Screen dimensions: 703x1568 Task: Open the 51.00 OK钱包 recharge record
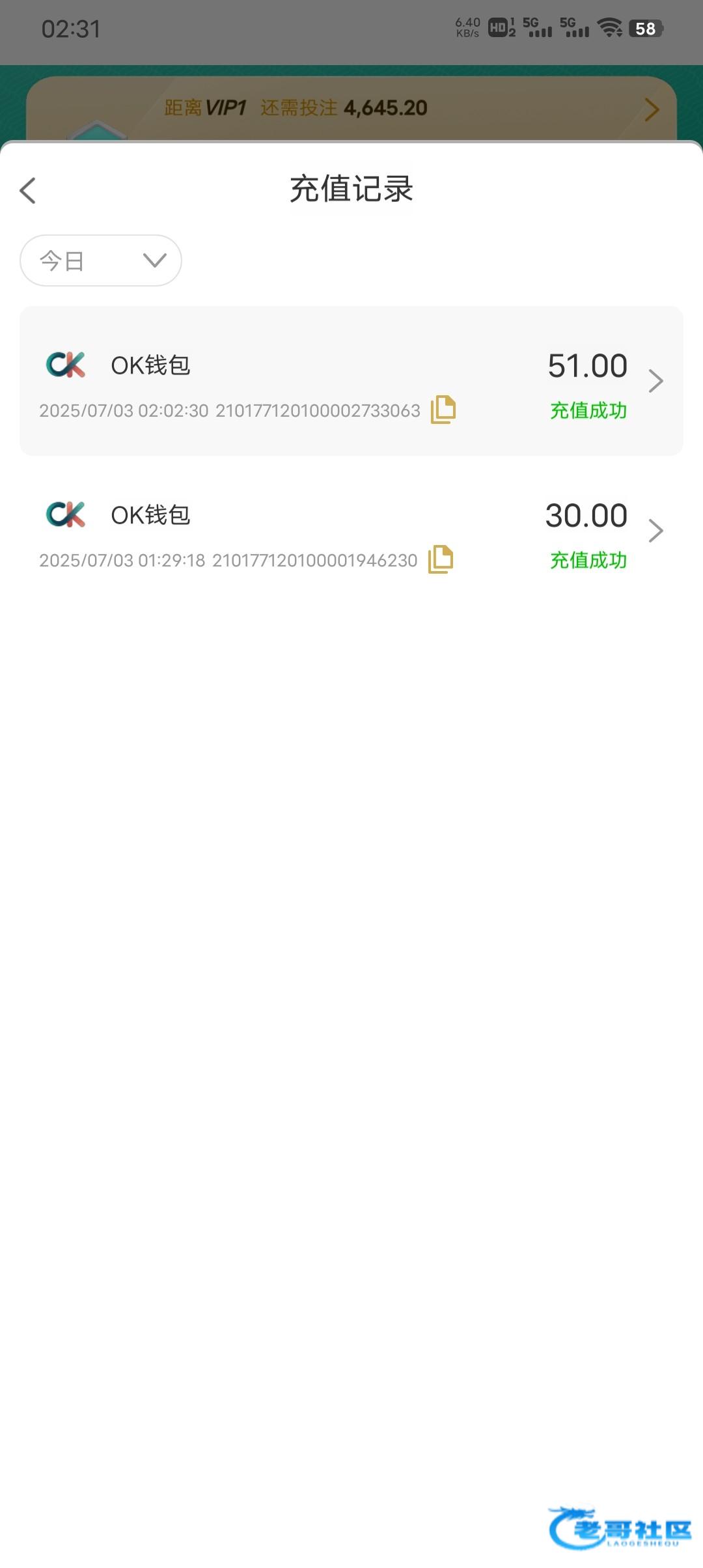pos(351,381)
